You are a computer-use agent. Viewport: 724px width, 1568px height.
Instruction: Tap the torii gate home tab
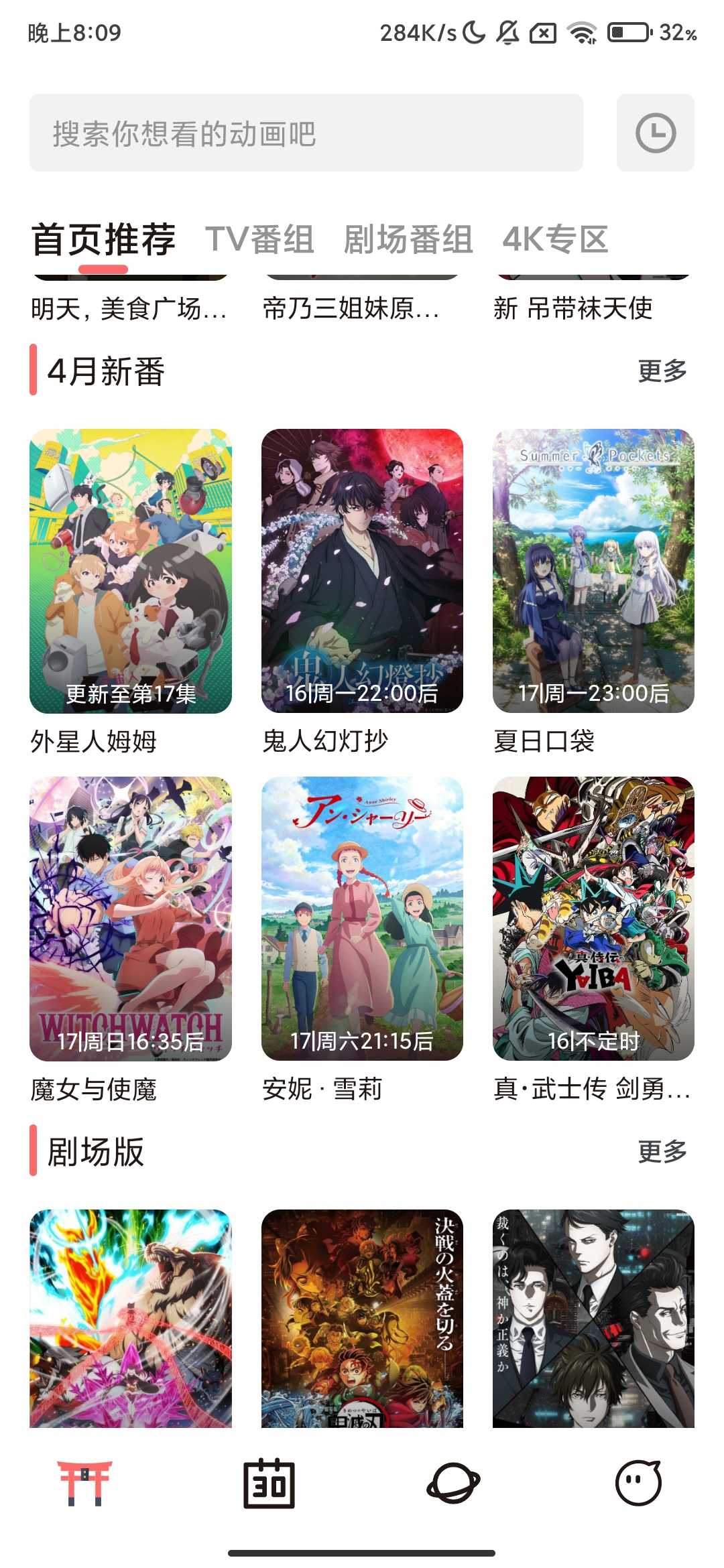click(x=84, y=1483)
